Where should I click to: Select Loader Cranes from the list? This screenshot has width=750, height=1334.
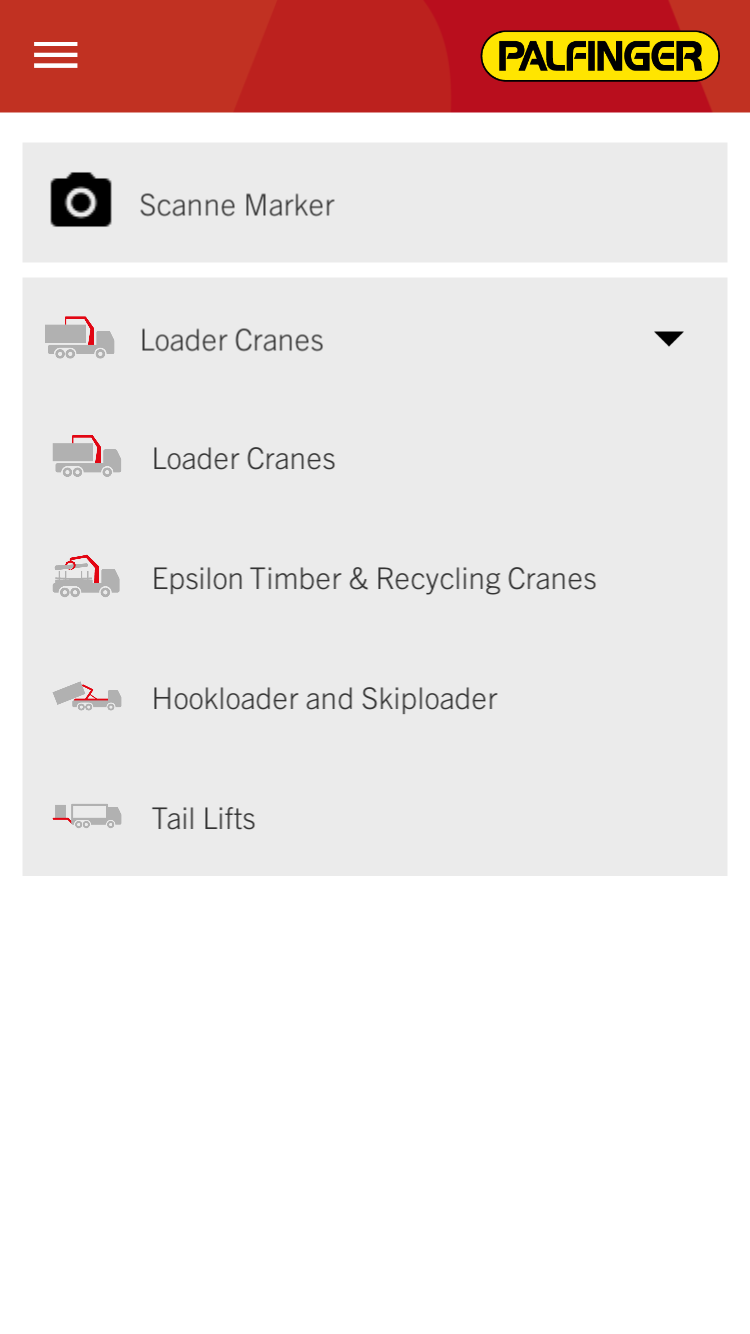pyautogui.click(x=243, y=459)
